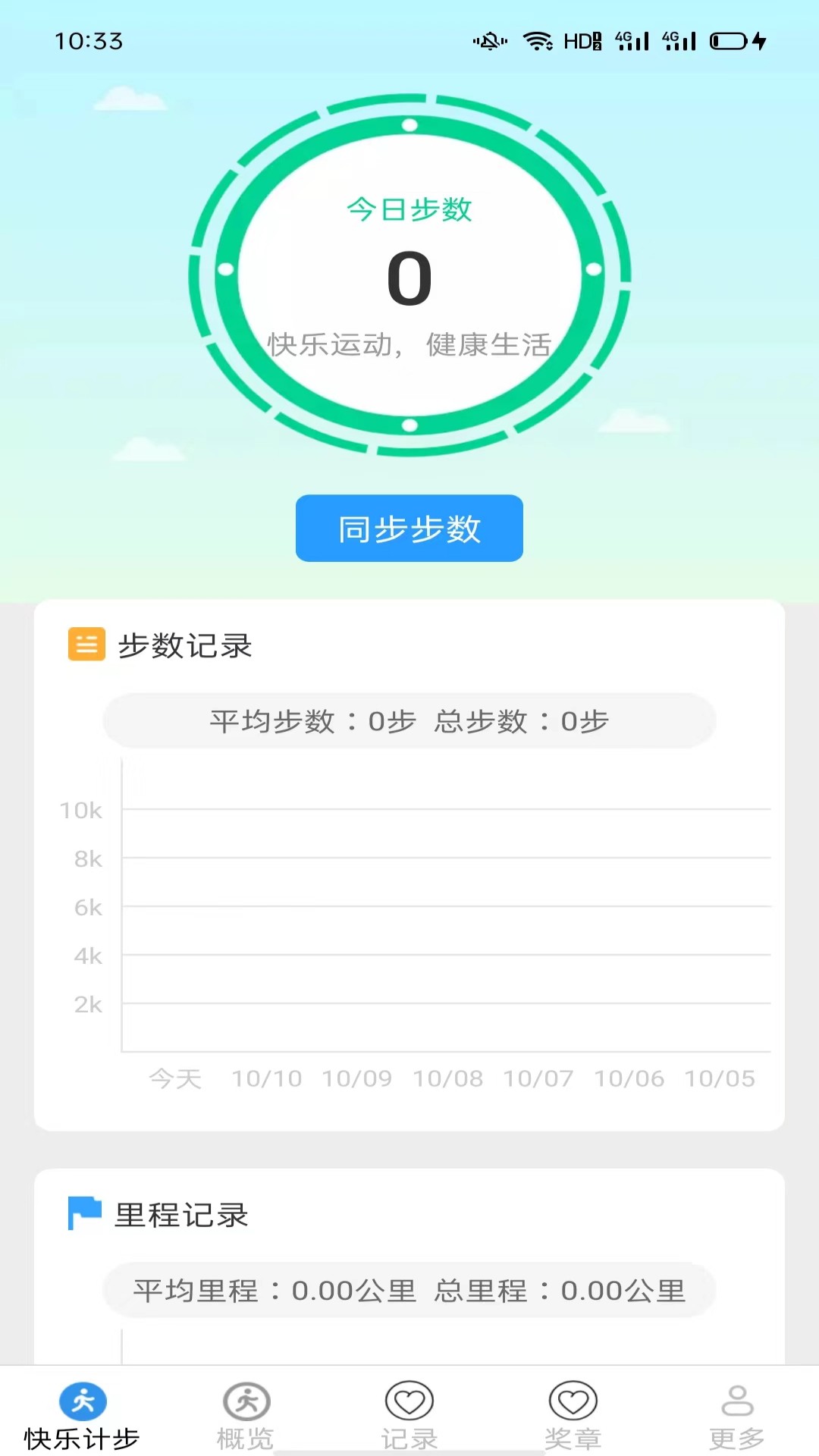Tap the 同步步数 sync button
Image resolution: width=819 pixels, height=1456 pixels.
[409, 529]
